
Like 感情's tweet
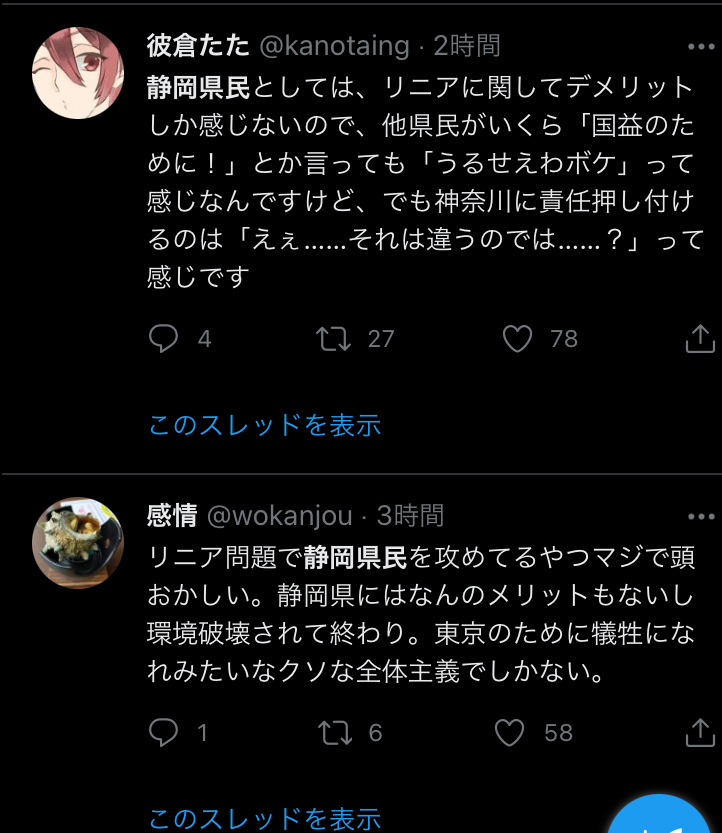click(x=510, y=733)
